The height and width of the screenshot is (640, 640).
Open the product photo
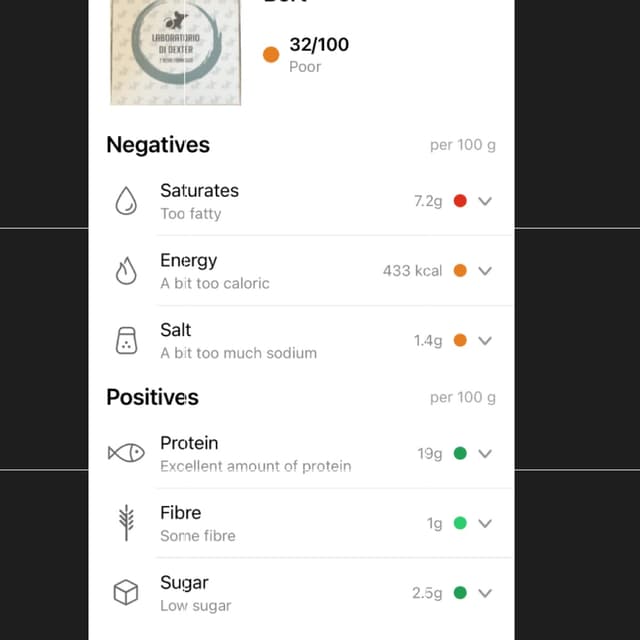(176, 52)
